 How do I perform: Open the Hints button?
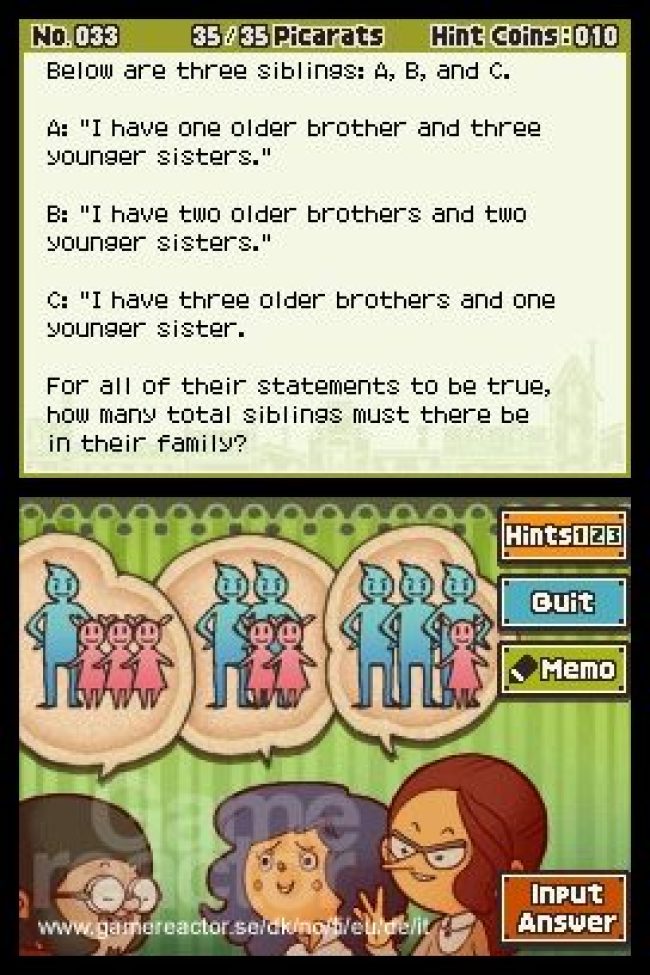[x=564, y=535]
